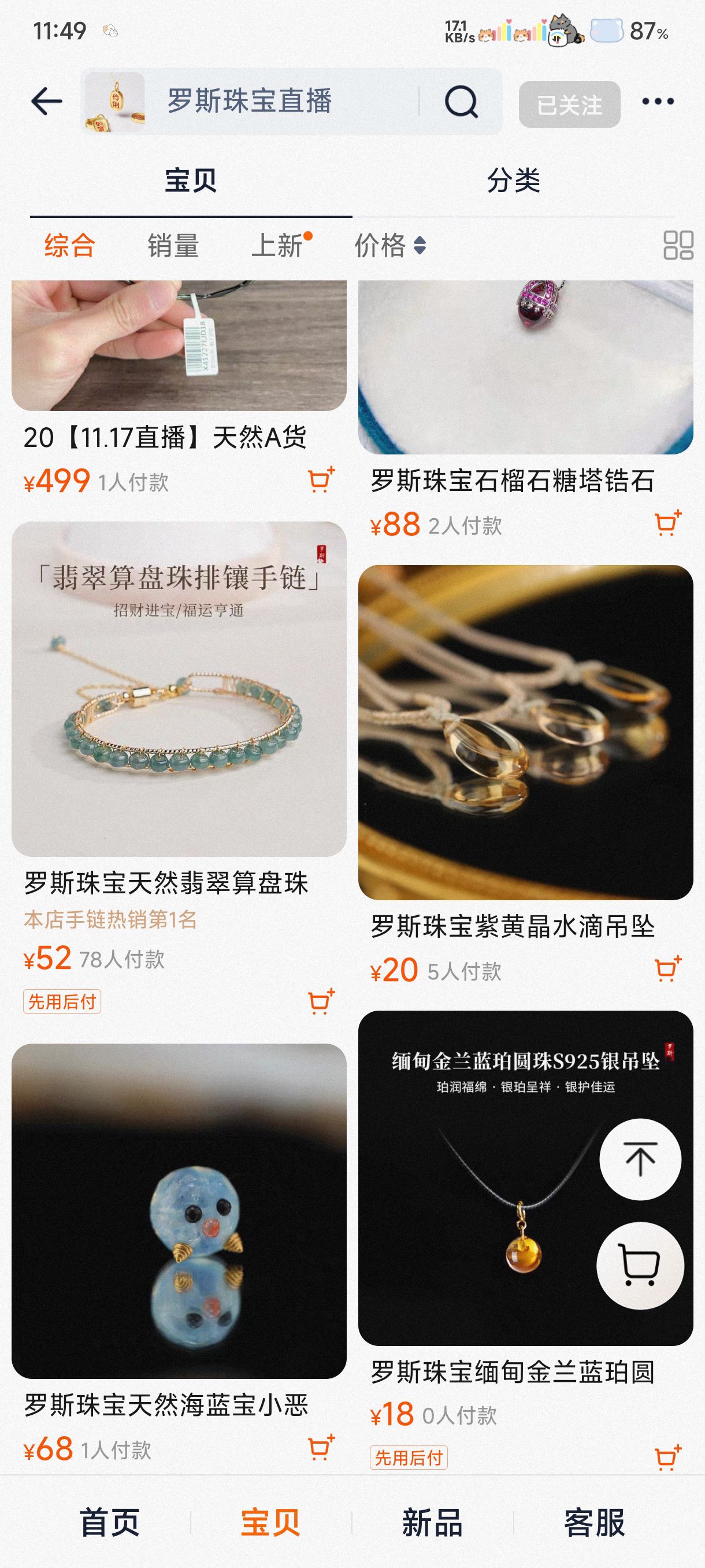Sort products by 上新

click(x=278, y=246)
